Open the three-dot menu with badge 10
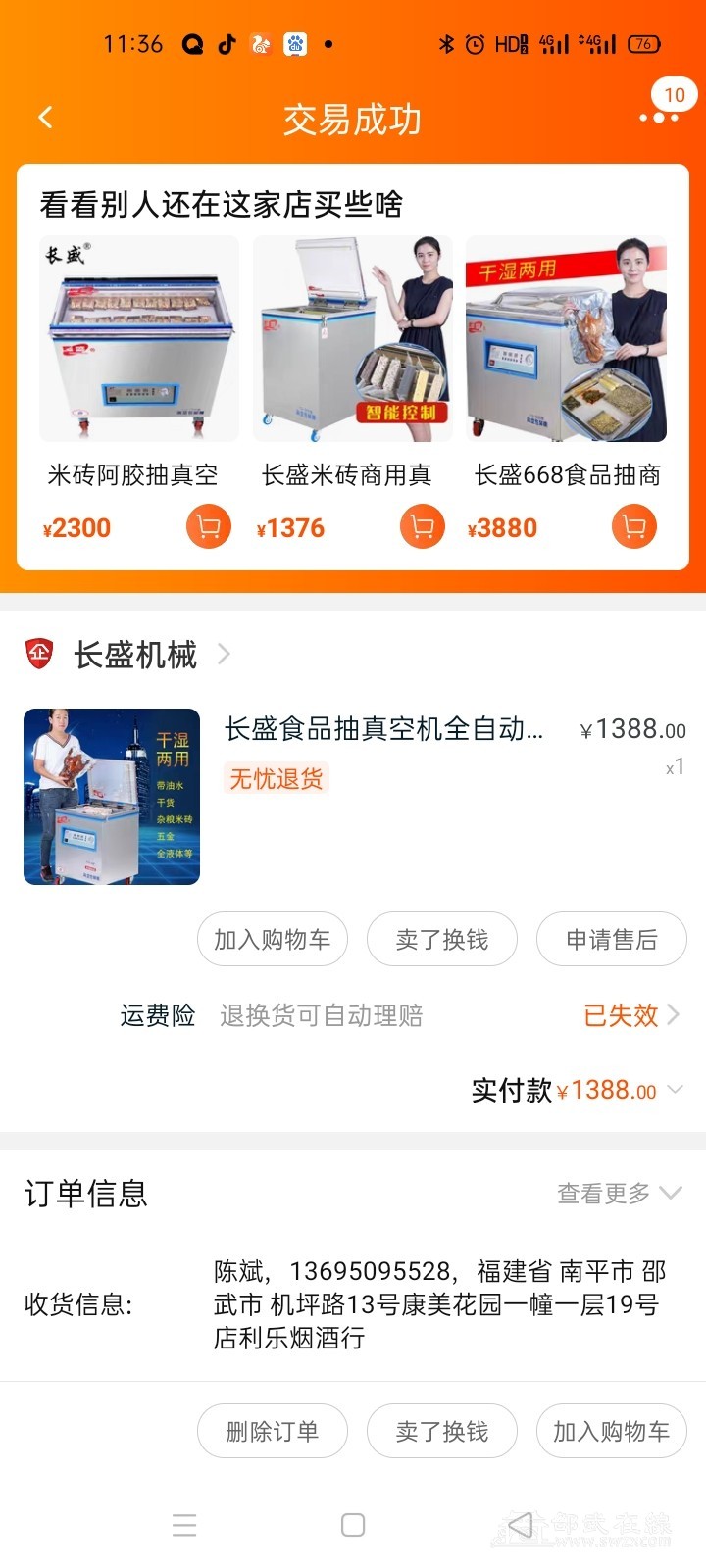This screenshot has width=706, height=1568. click(x=659, y=118)
